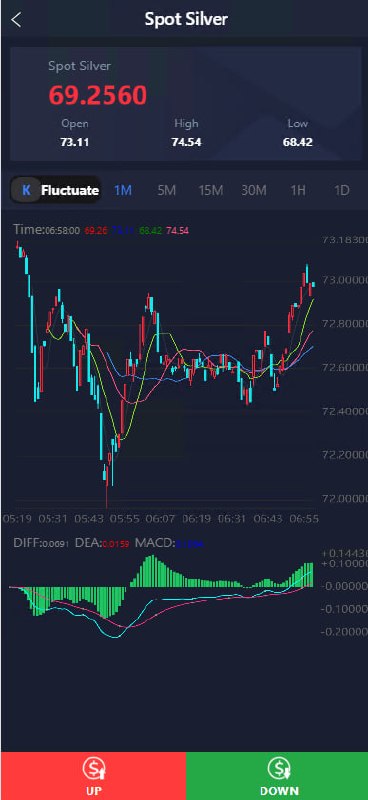
Task: Show the 30M chart interval
Action: pyautogui.click(x=254, y=190)
